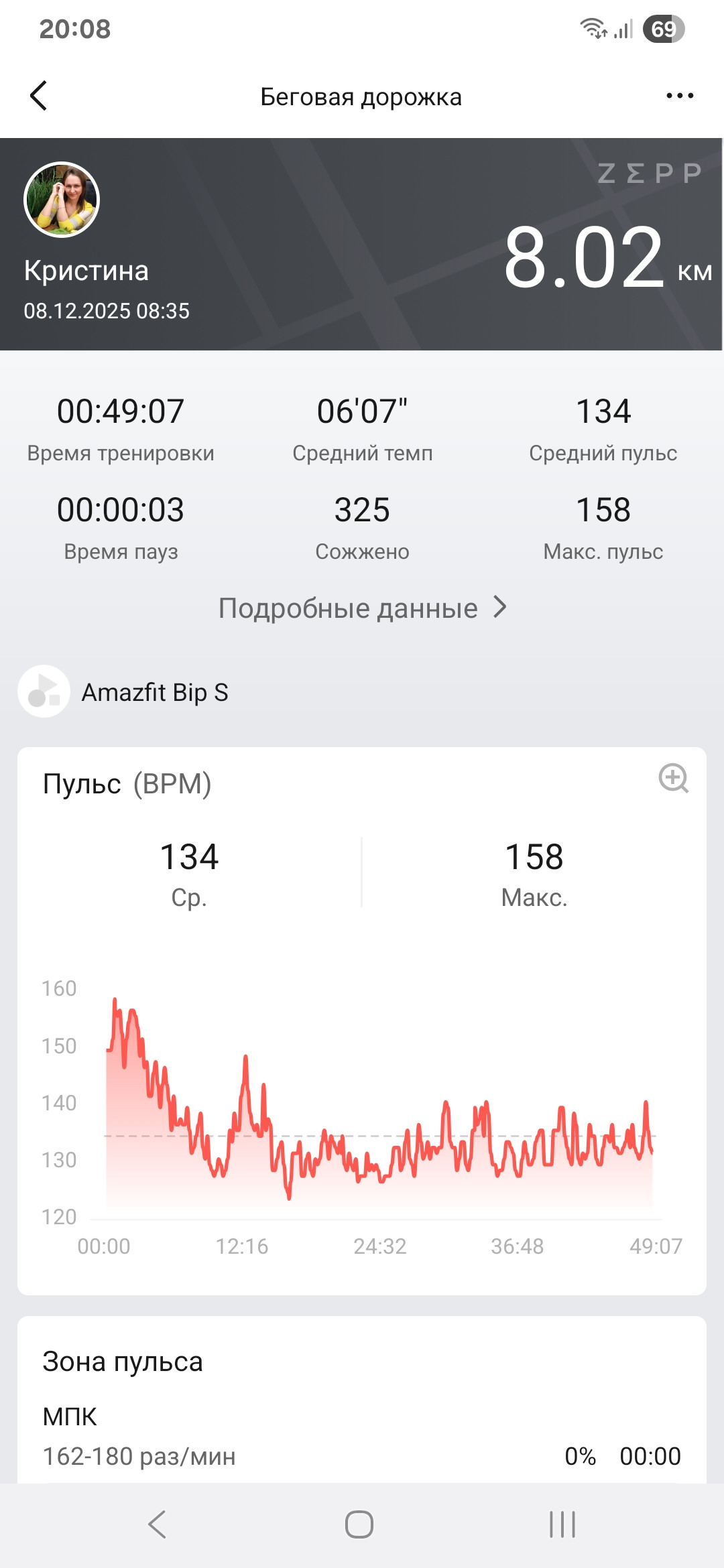
Task: Open the three-dot overflow menu
Action: coord(680,96)
